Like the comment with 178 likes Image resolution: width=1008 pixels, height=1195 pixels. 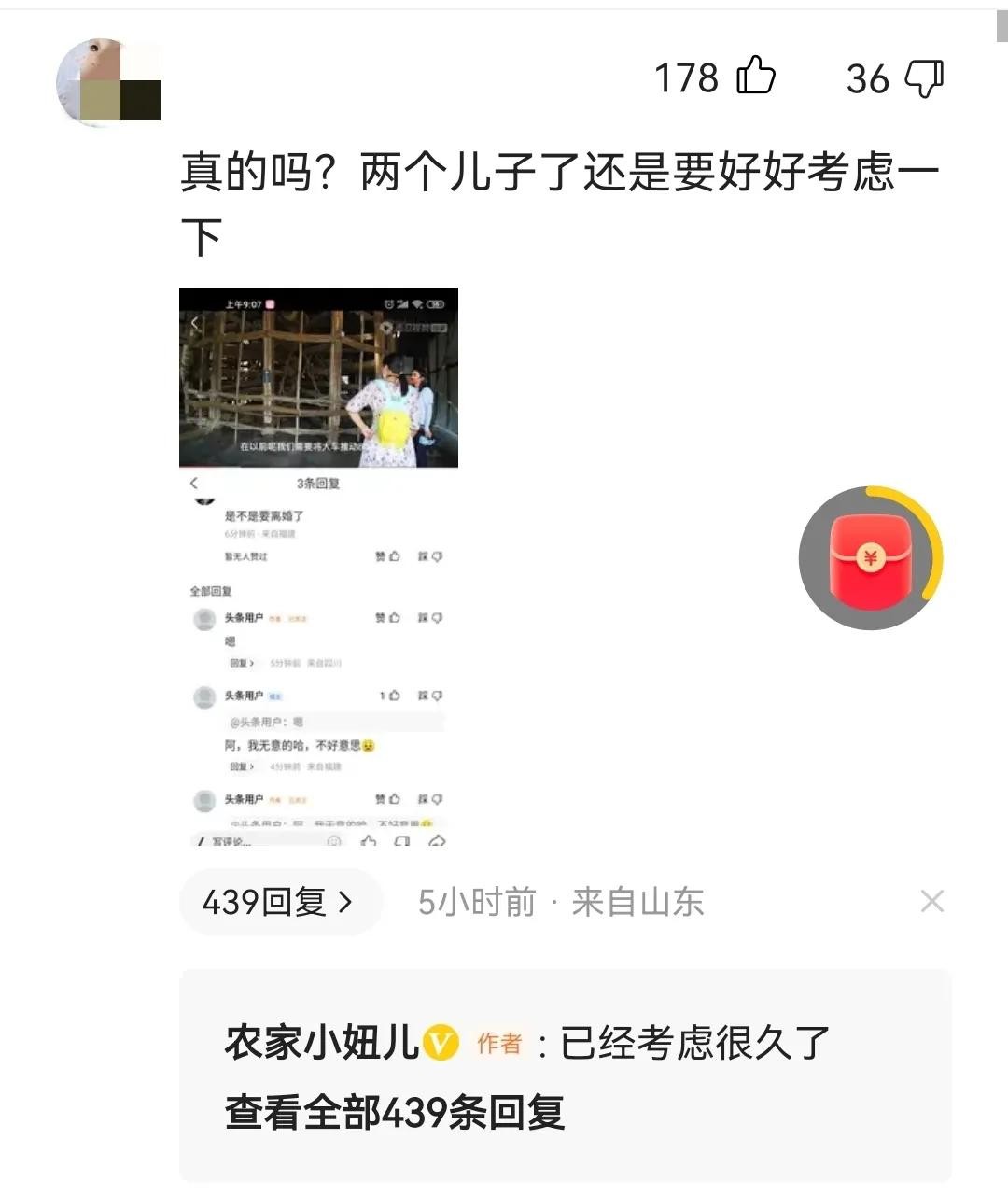click(755, 77)
